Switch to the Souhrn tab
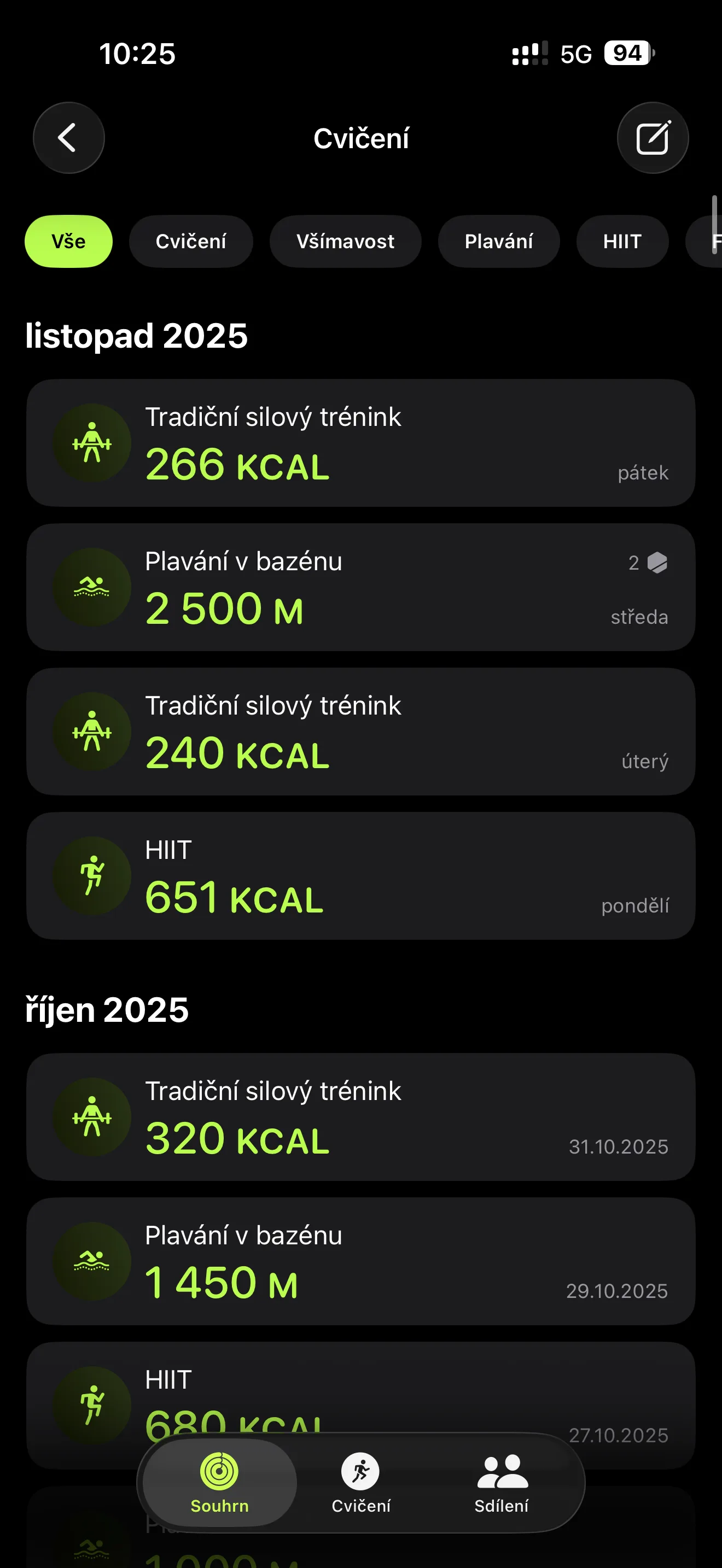 click(220, 1482)
